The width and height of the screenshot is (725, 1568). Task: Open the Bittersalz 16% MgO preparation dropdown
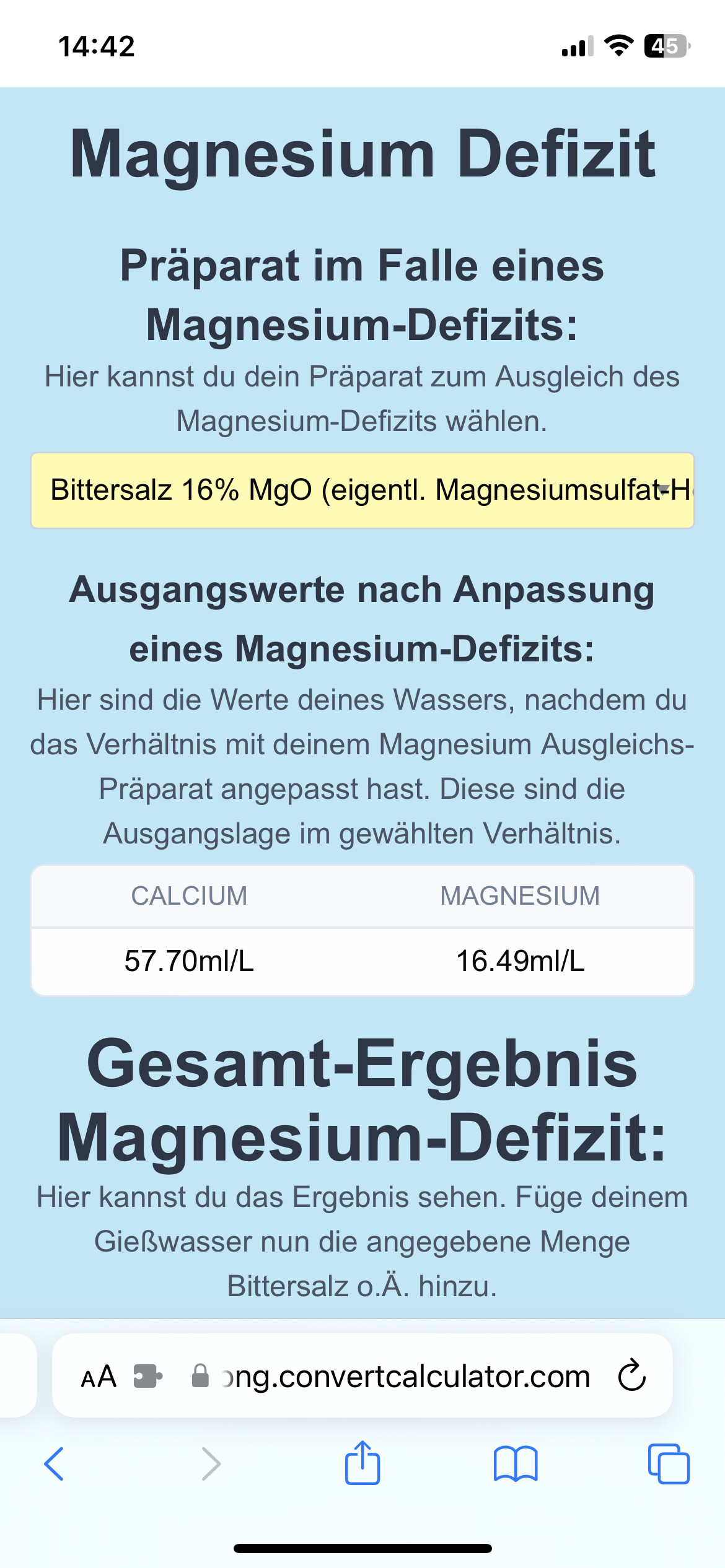point(362,490)
